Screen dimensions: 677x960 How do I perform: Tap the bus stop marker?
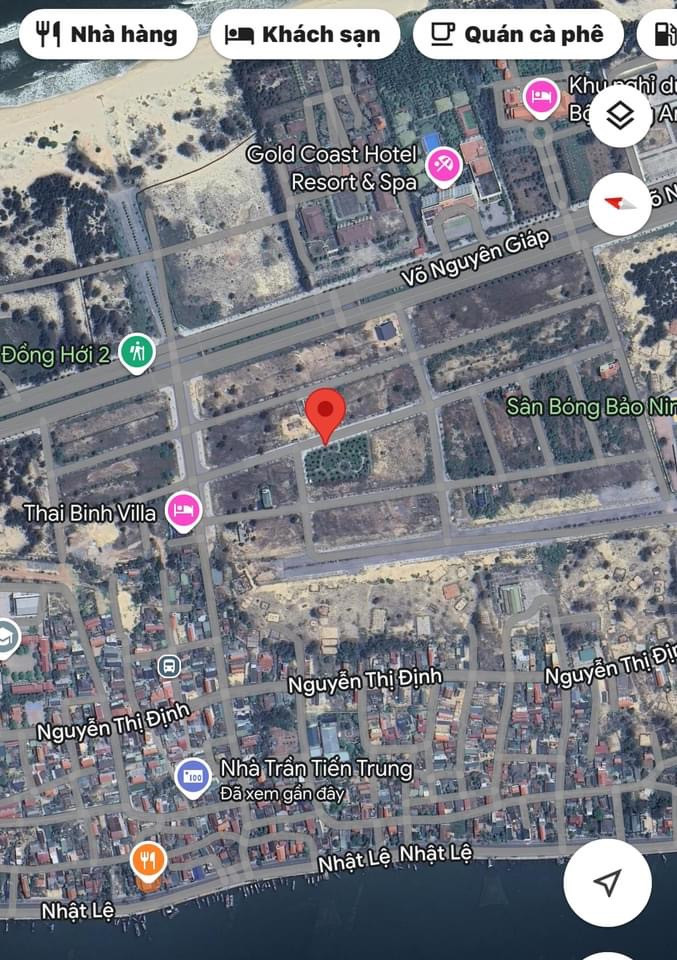pyautogui.click(x=169, y=665)
